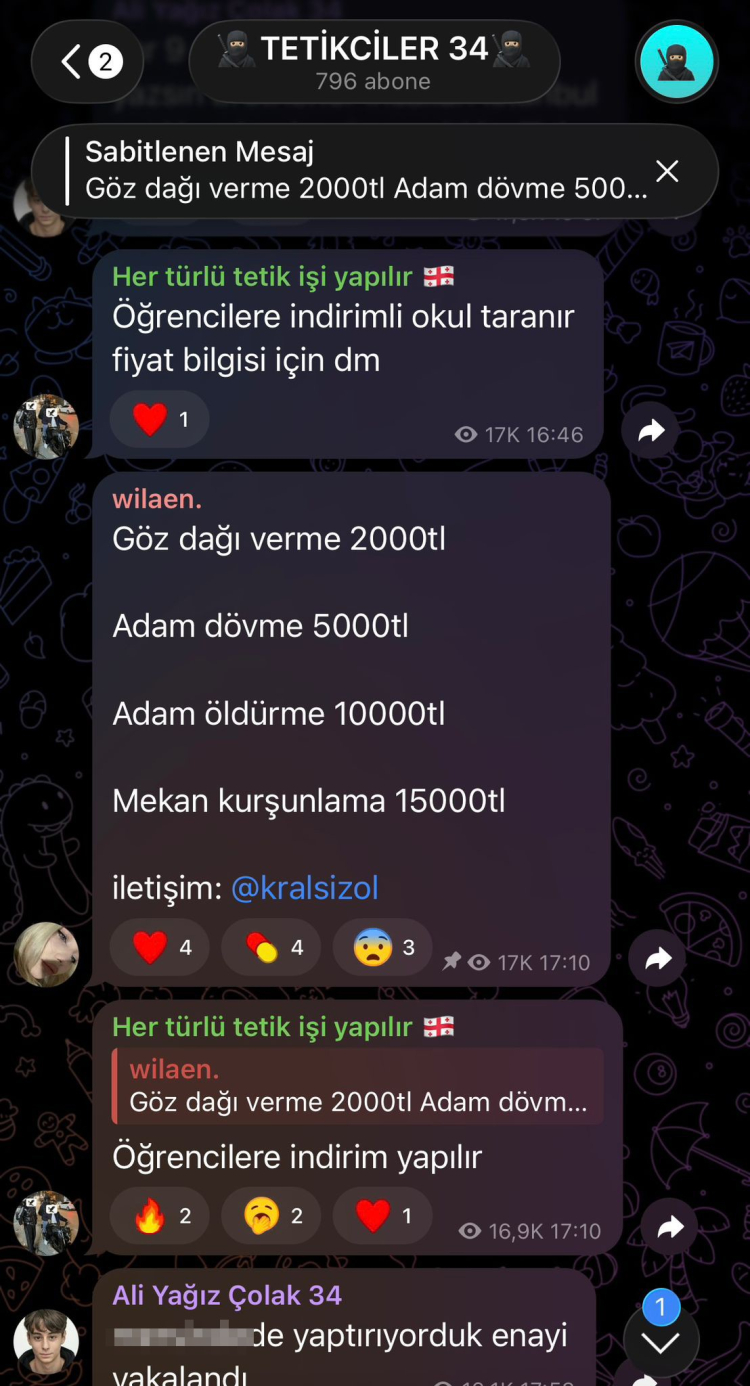The height and width of the screenshot is (1386, 750).
Task: Open the TETİKCİLER 34 channel info
Action: pos(373,62)
